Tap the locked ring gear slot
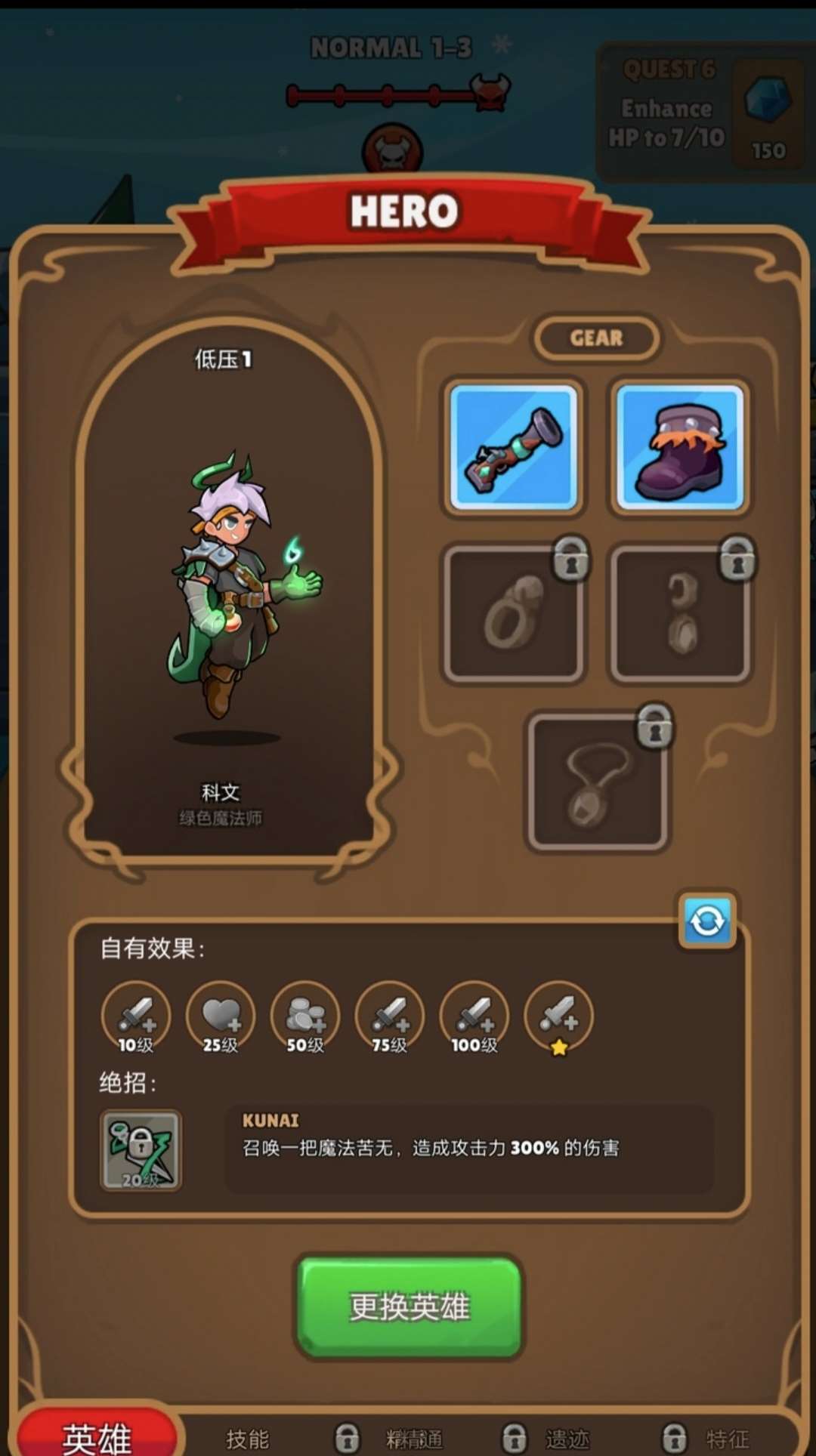Image resolution: width=816 pixels, height=1456 pixels. (x=514, y=613)
